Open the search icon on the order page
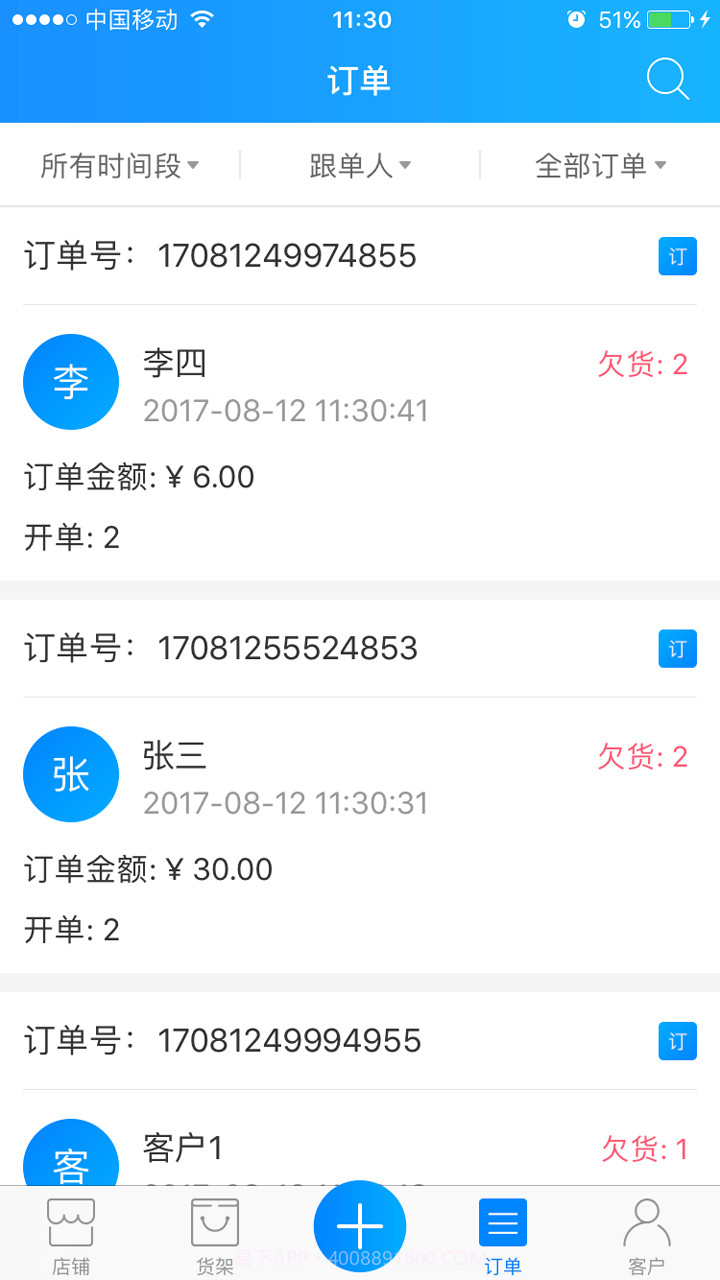This screenshot has width=720, height=1280. (666, 80)
